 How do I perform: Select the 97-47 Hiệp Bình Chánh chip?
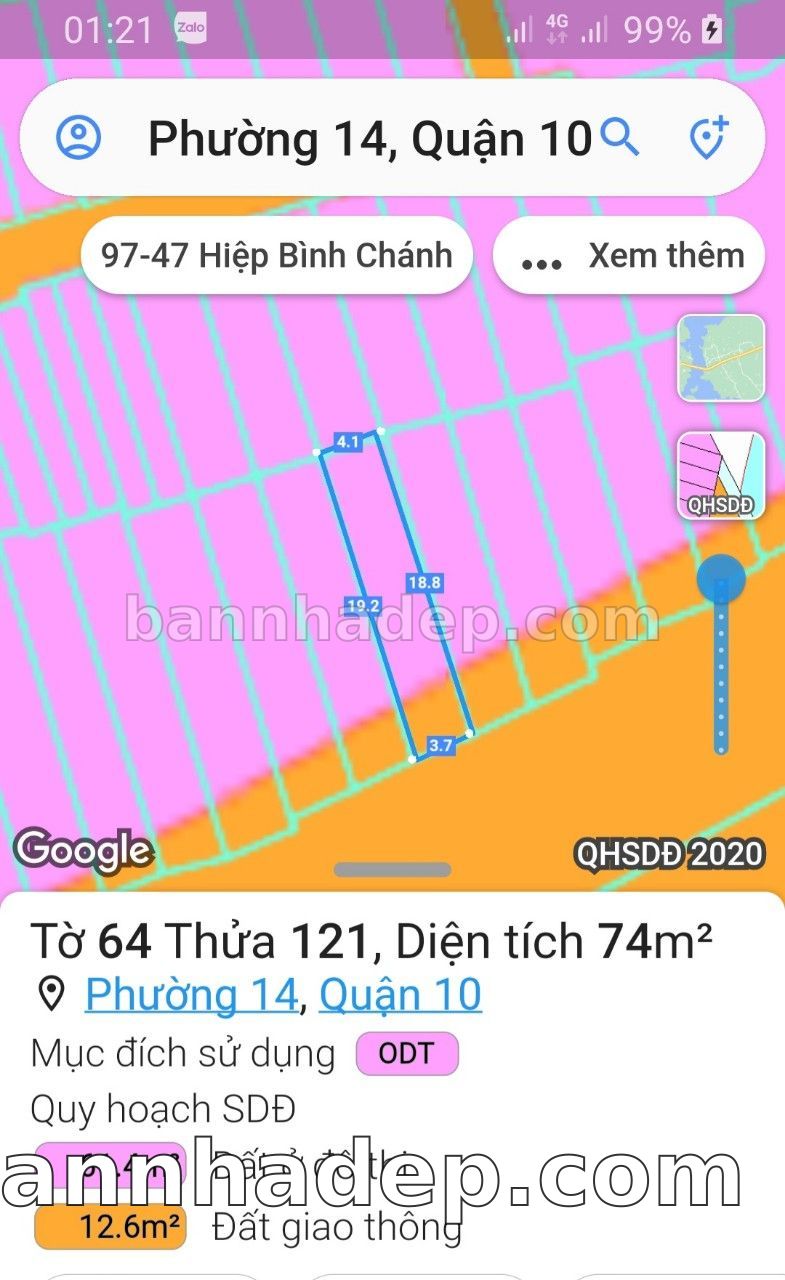[x=277, y=255]
